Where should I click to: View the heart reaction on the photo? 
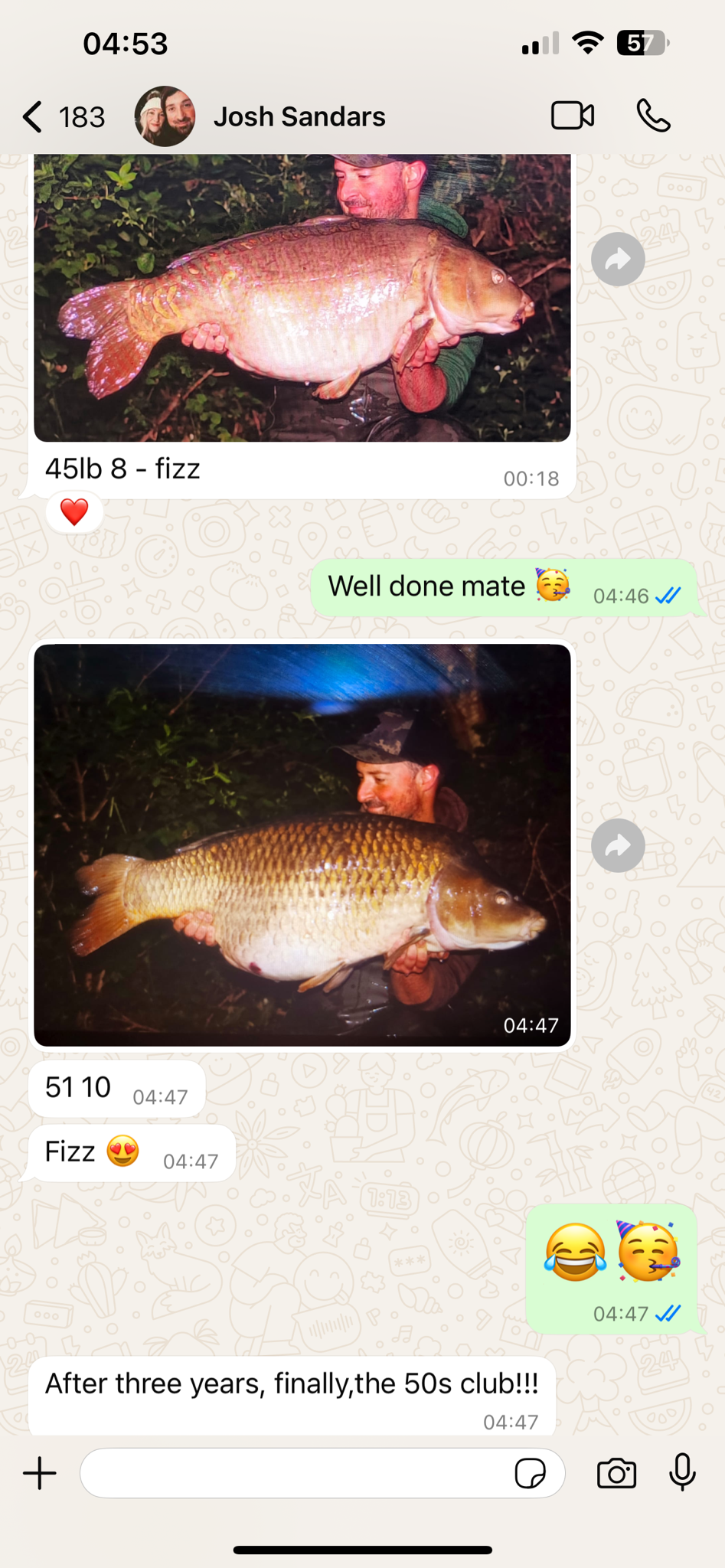(74, 512)
